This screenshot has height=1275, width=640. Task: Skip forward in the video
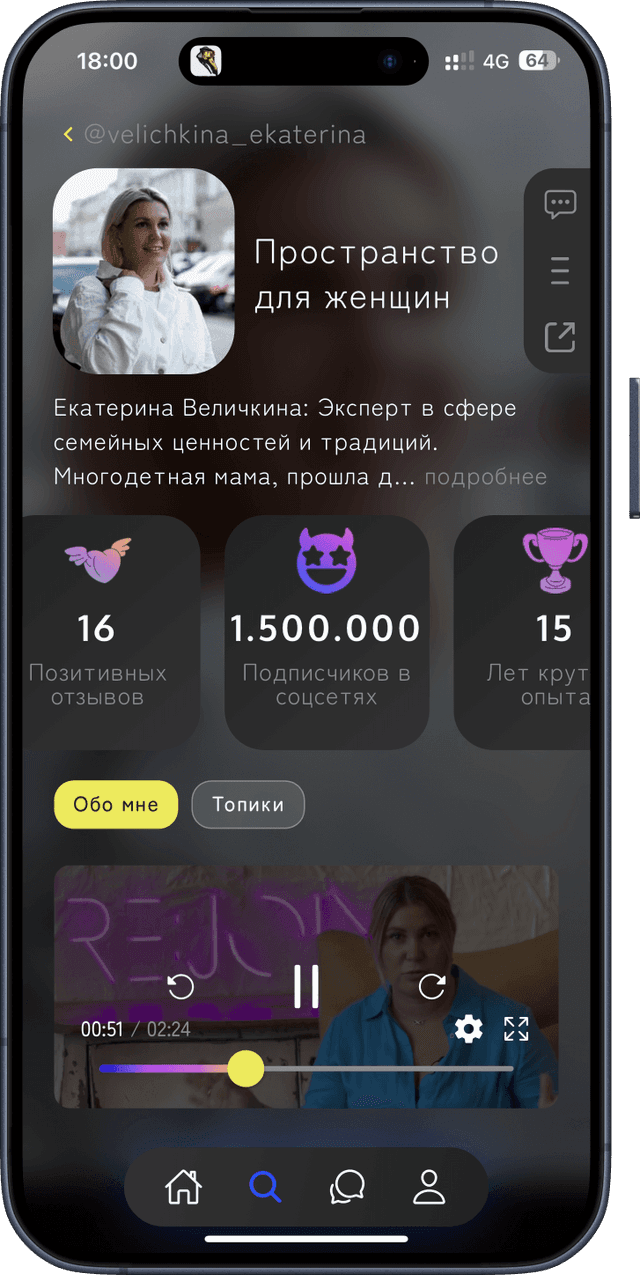pyautogui.click(x=432, y=987)
